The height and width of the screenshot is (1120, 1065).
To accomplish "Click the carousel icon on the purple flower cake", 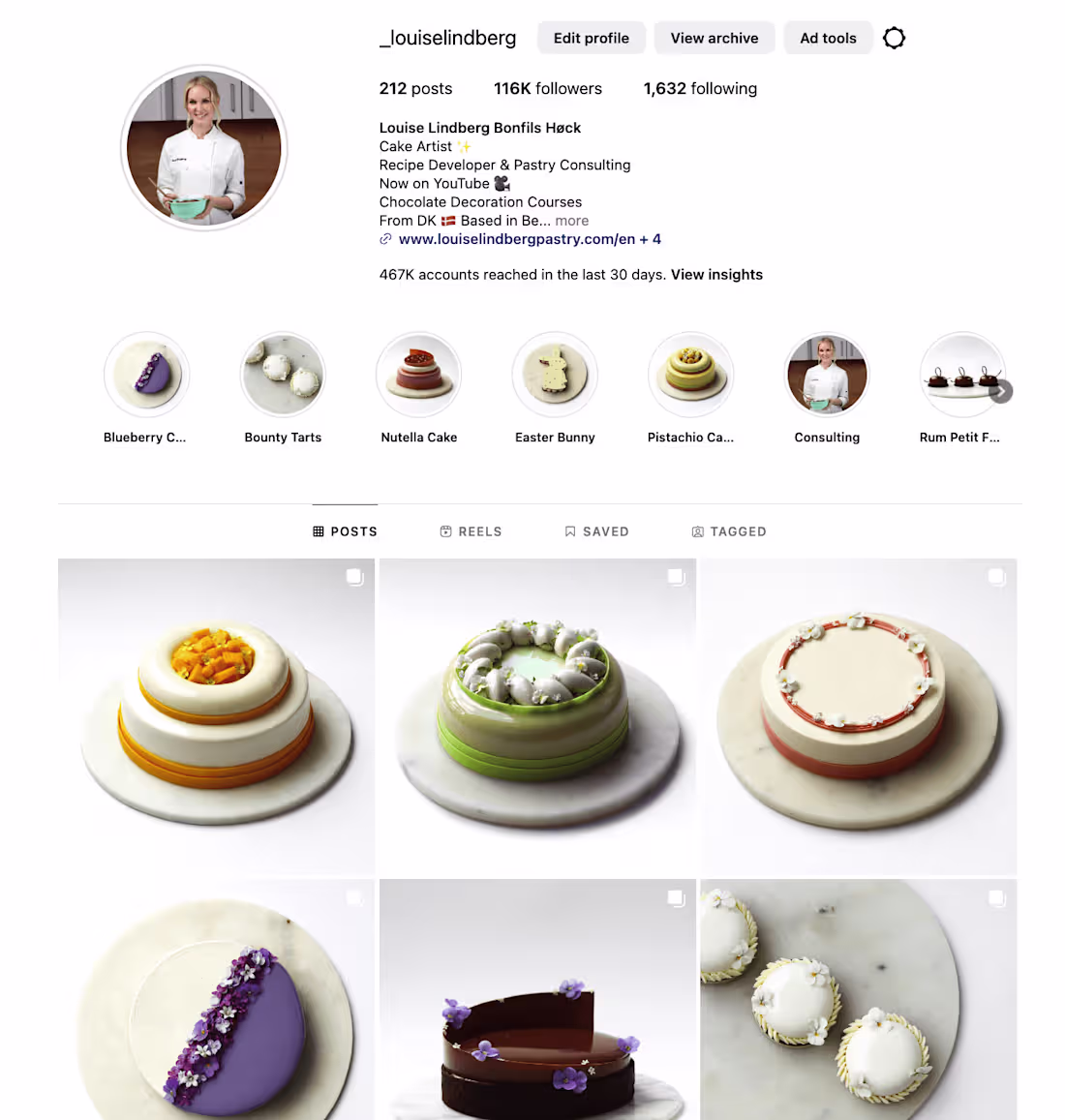I will pyautogui.click(x=355, y=898).
